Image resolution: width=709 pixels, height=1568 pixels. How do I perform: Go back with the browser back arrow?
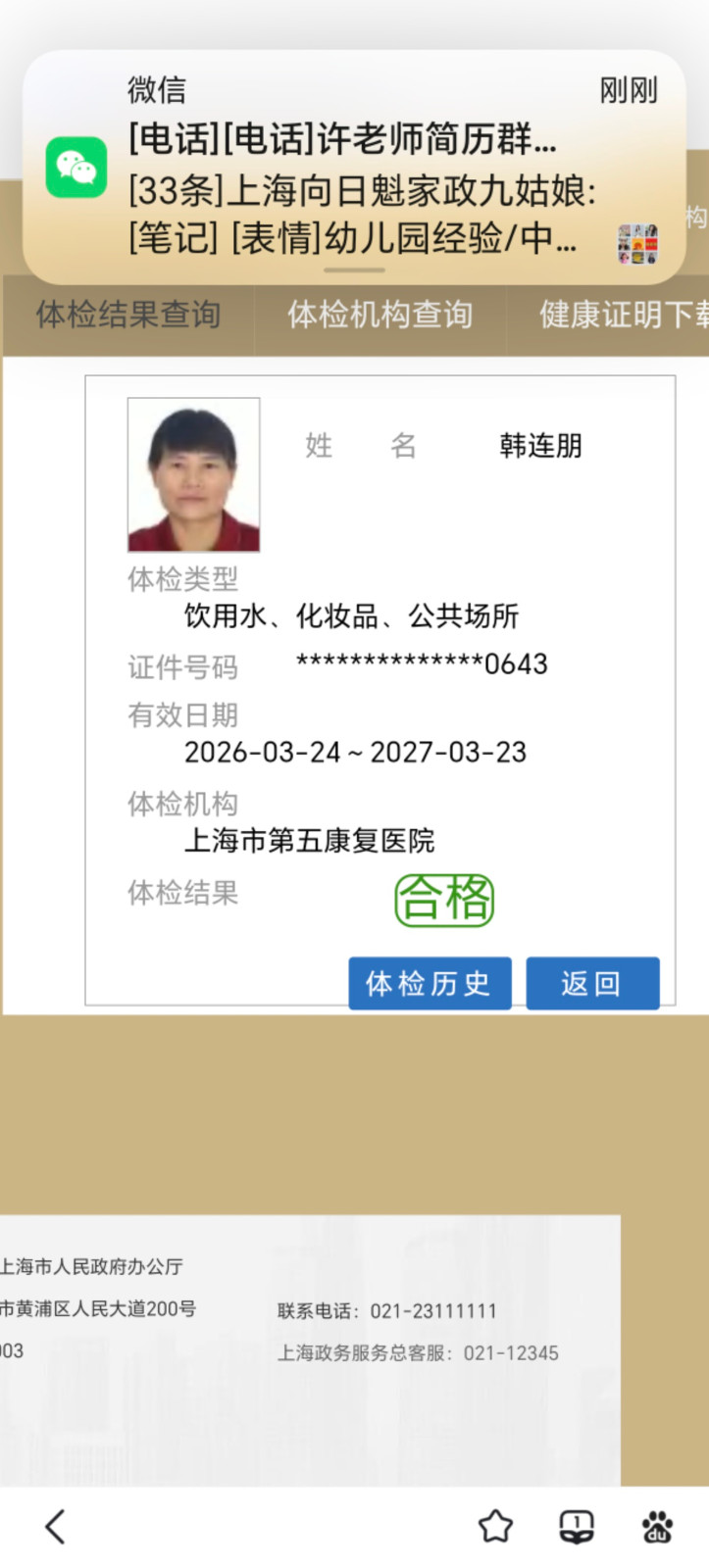[x=56, y=1526]
